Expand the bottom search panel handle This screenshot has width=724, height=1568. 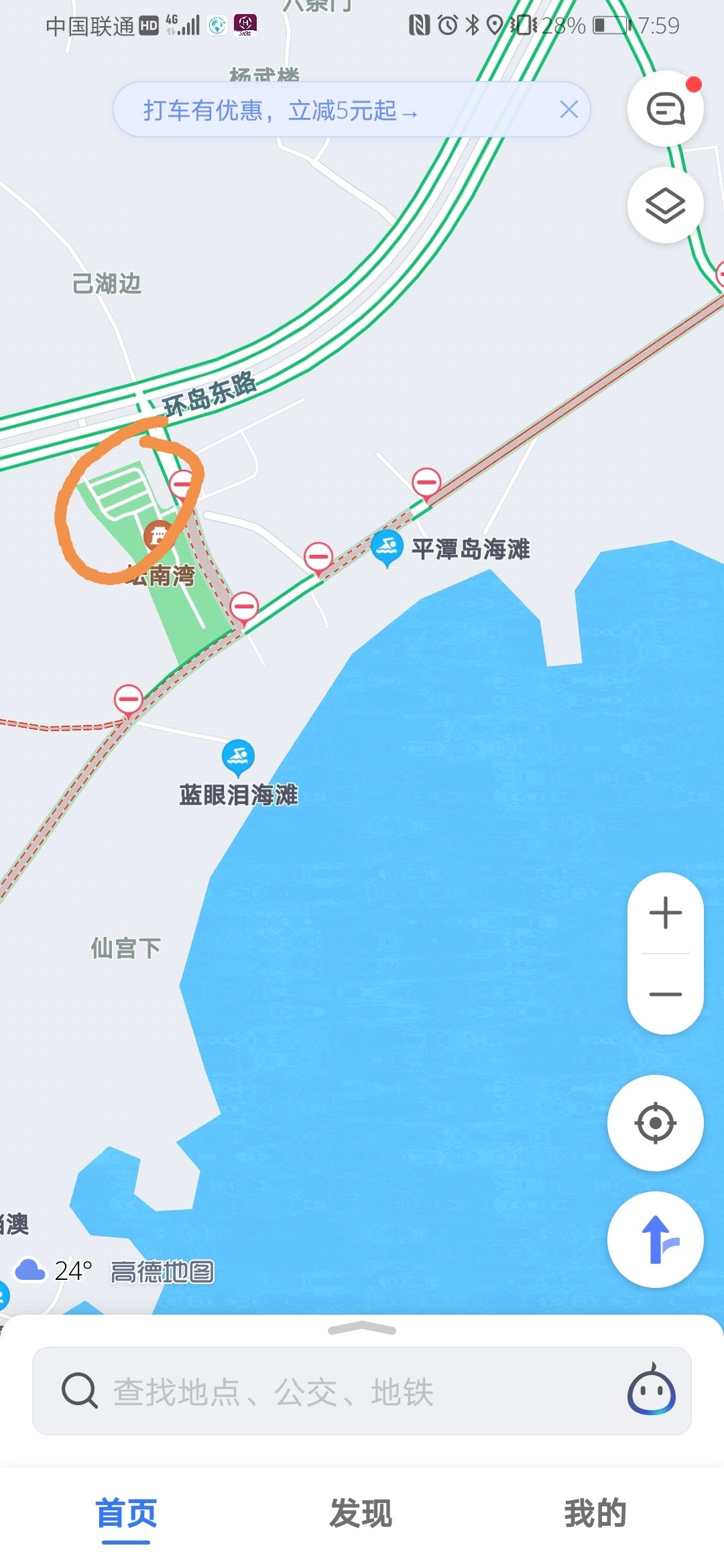[362, 1329]
